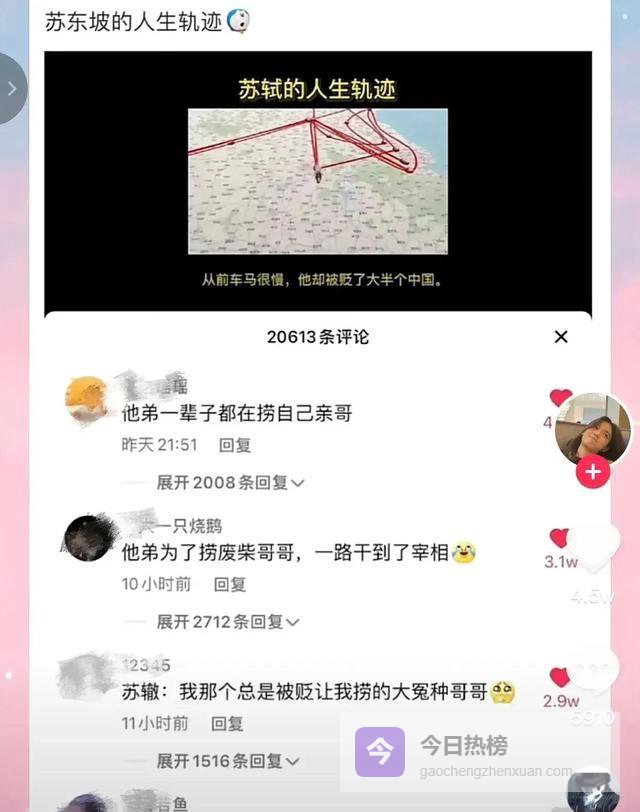Viewport: 640px width, 812px height.
Task: Open 一只烧鹅's profile avatar
Action: point(88,539)
